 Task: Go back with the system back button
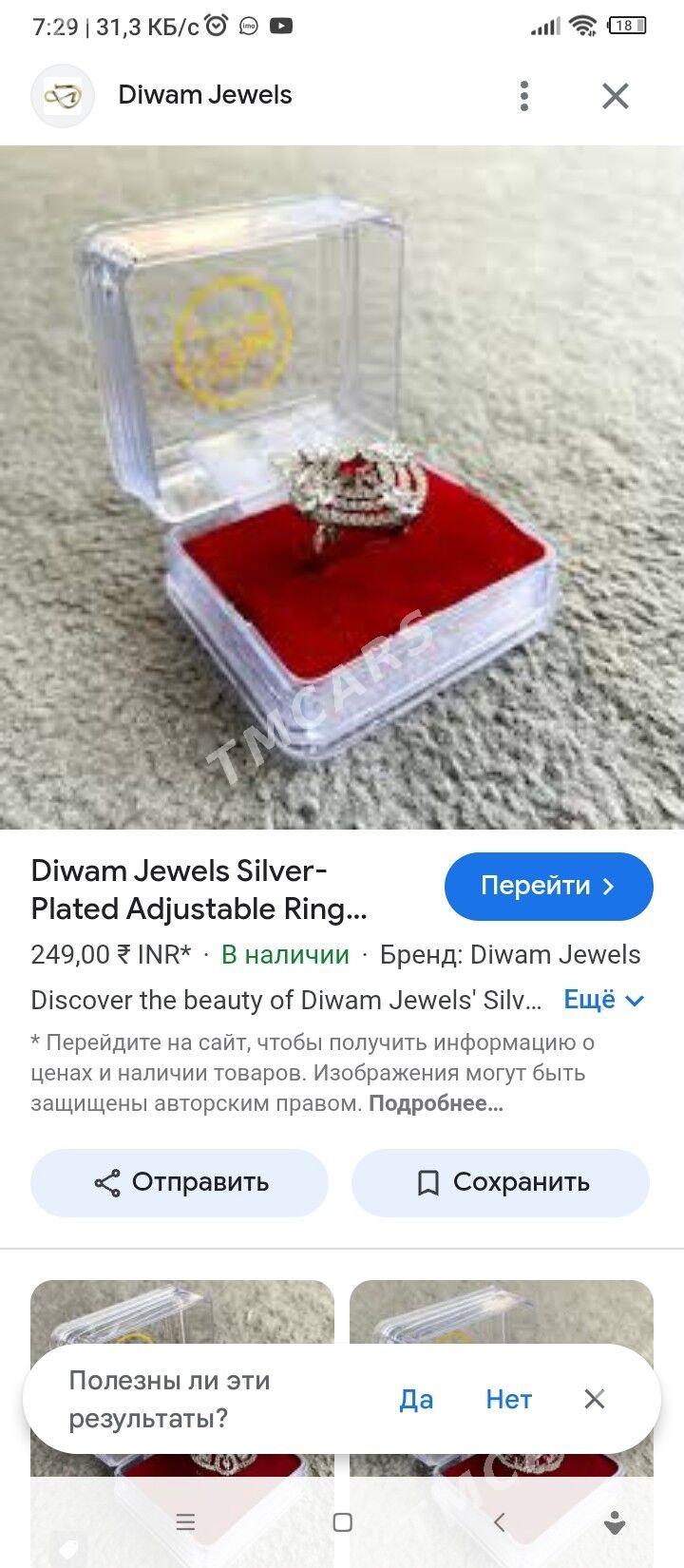(499, 1521)
